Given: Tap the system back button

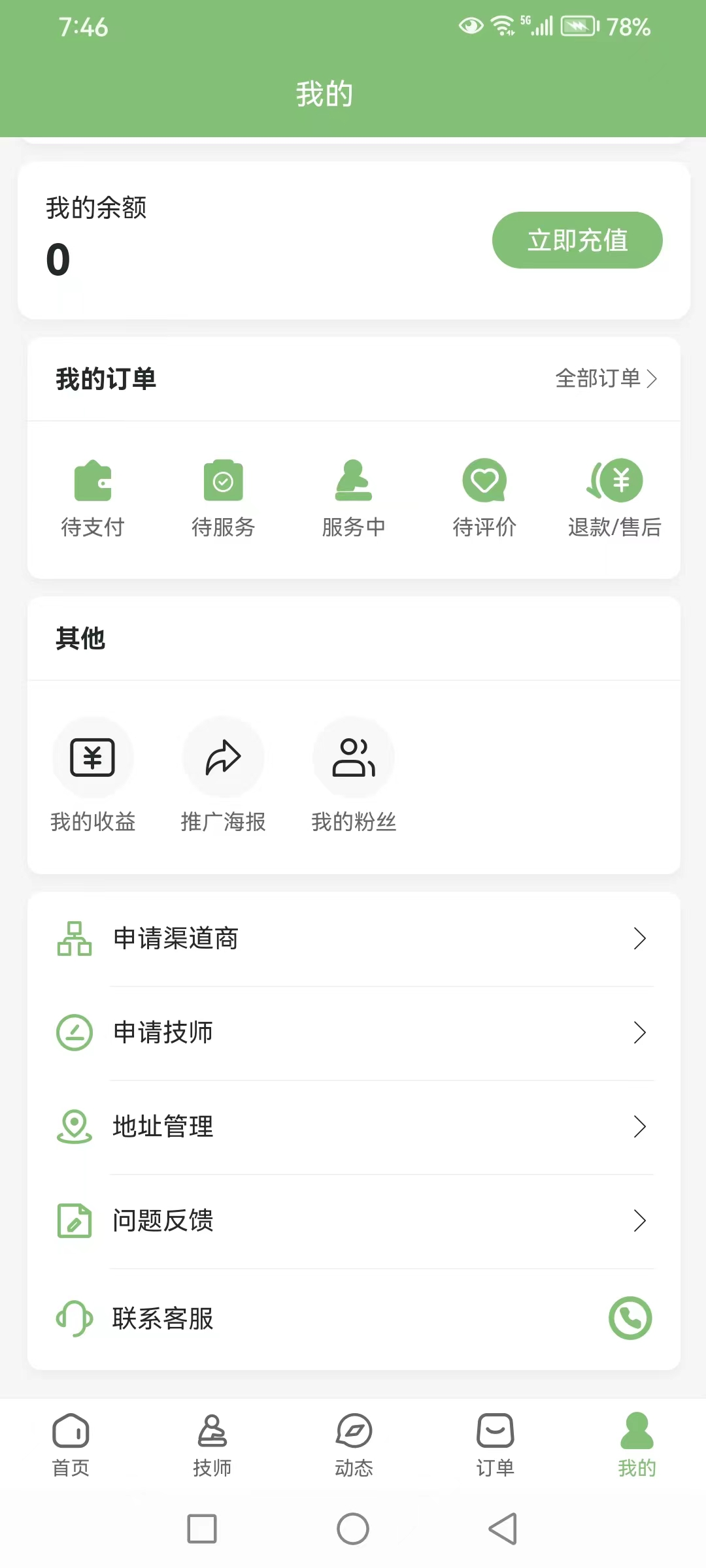Looking at the screenshot, I should pyautogui.click(x=503, y=1529).
